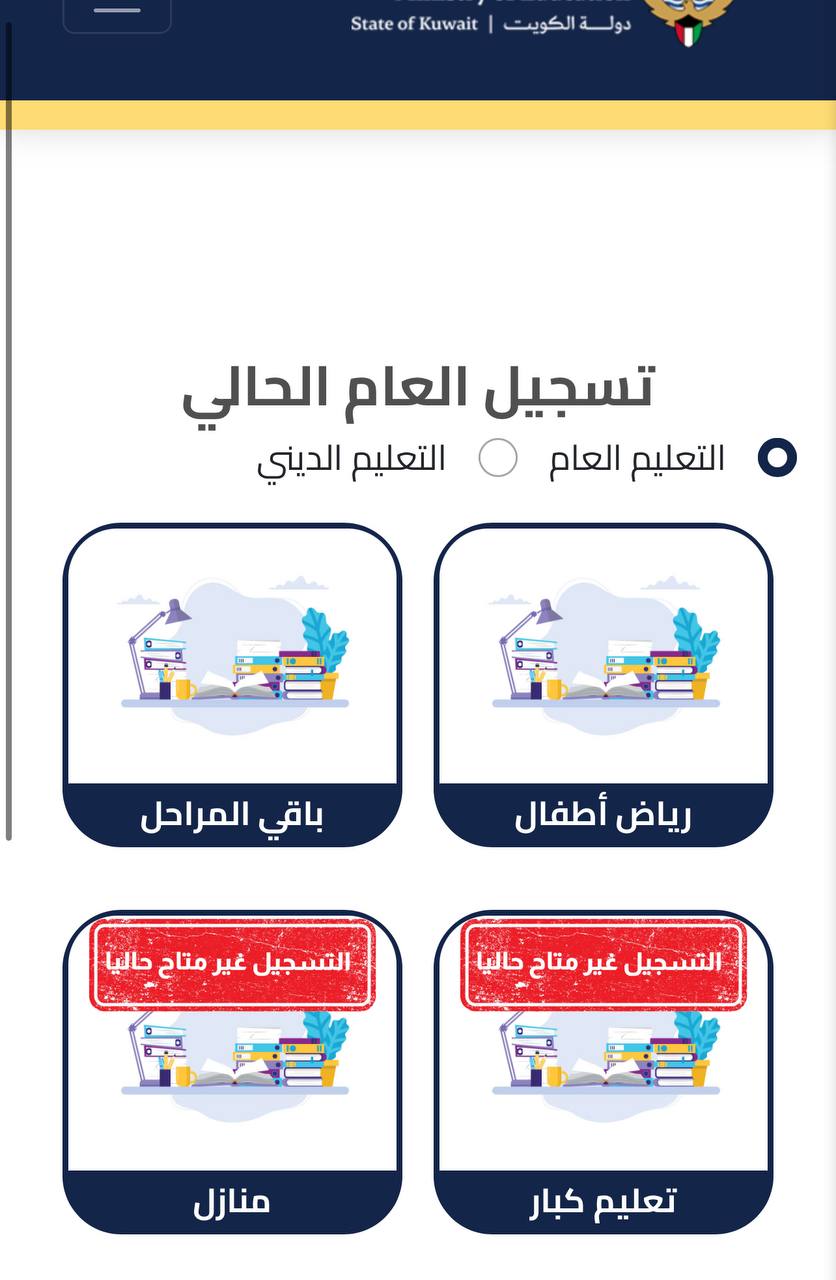This screenshot has width=836, height=1280.
Task: Tap the تعليم كبار card
Action: [603, 1072]
